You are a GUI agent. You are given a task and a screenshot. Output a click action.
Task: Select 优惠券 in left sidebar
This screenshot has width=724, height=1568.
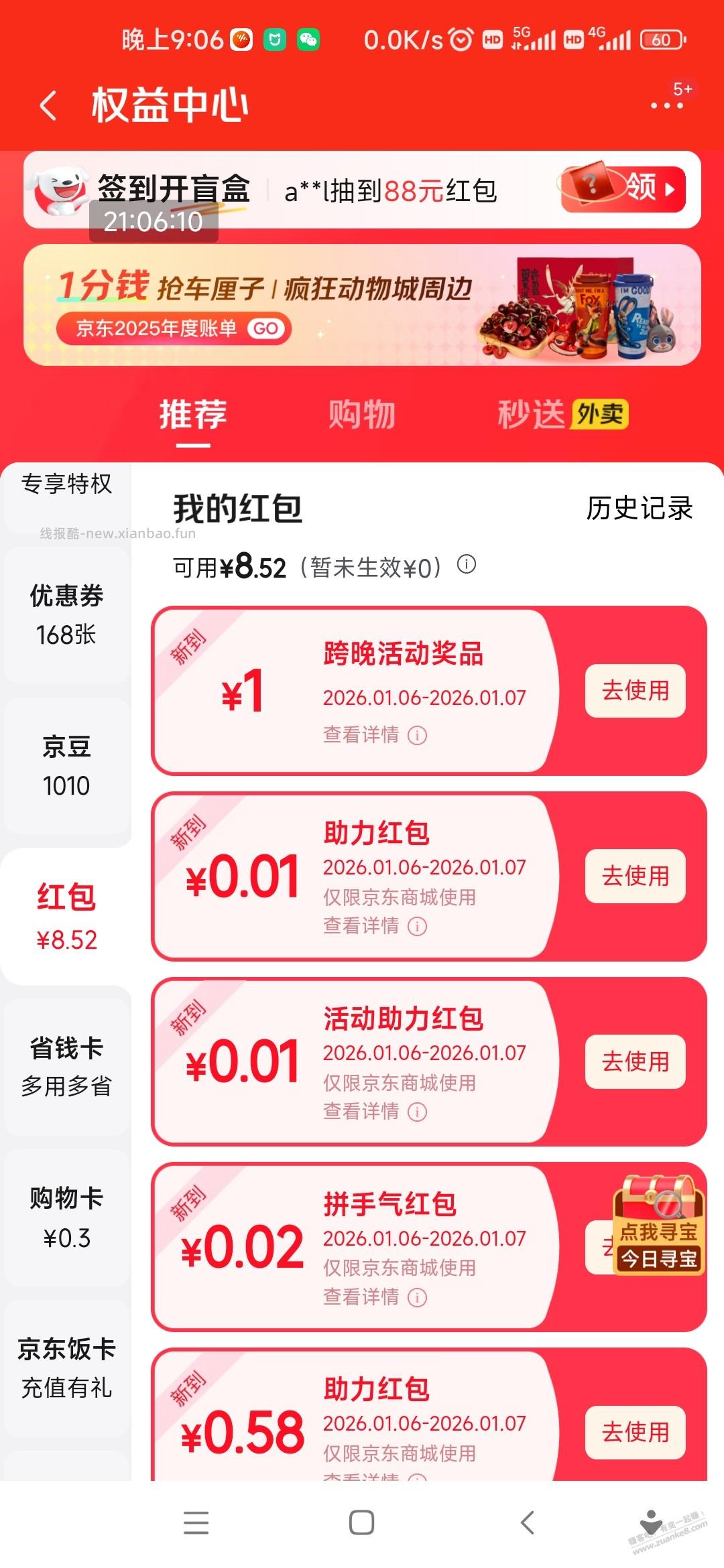pos(65,613)
